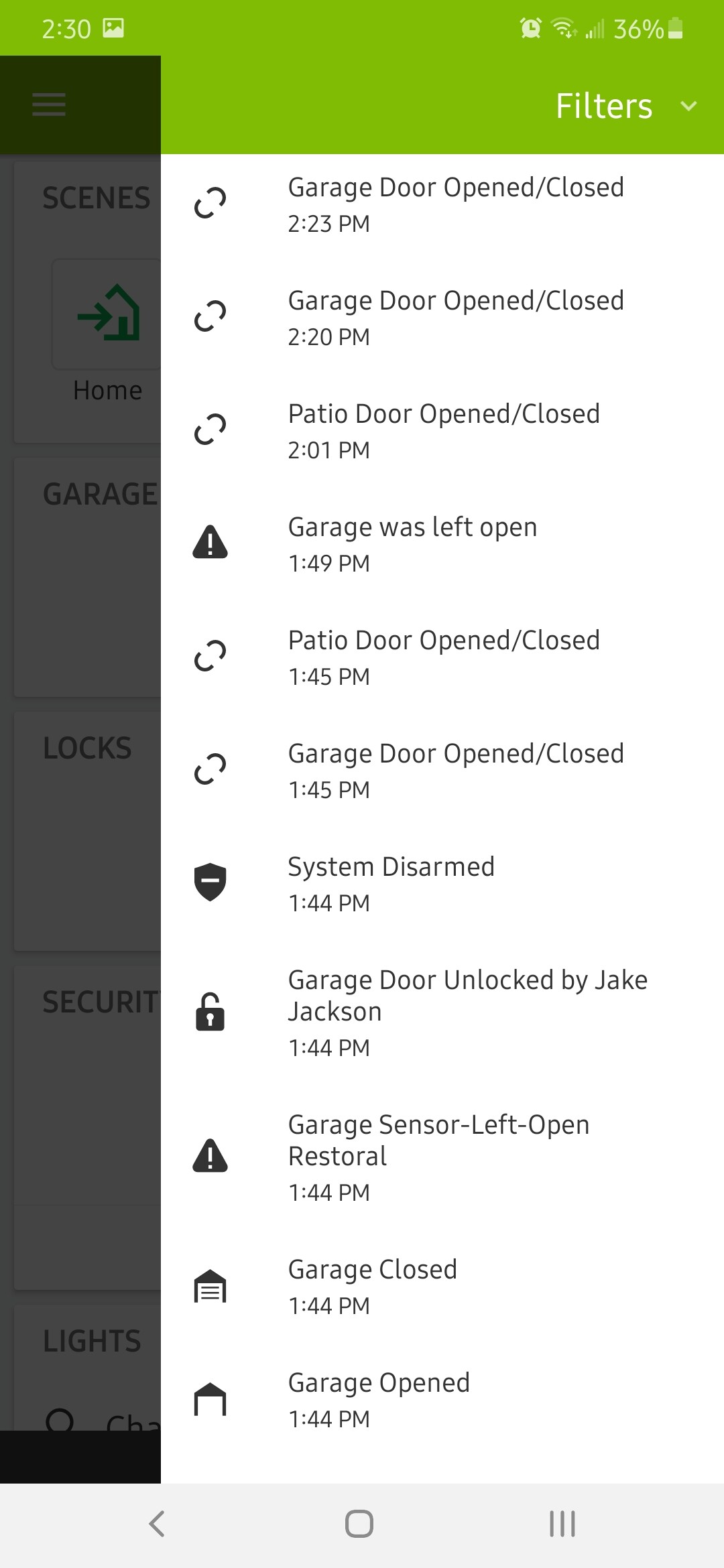Open Garage Sensor-Left-Open Restoral entry
The image size is (724, 1568).
(442, 1157)
